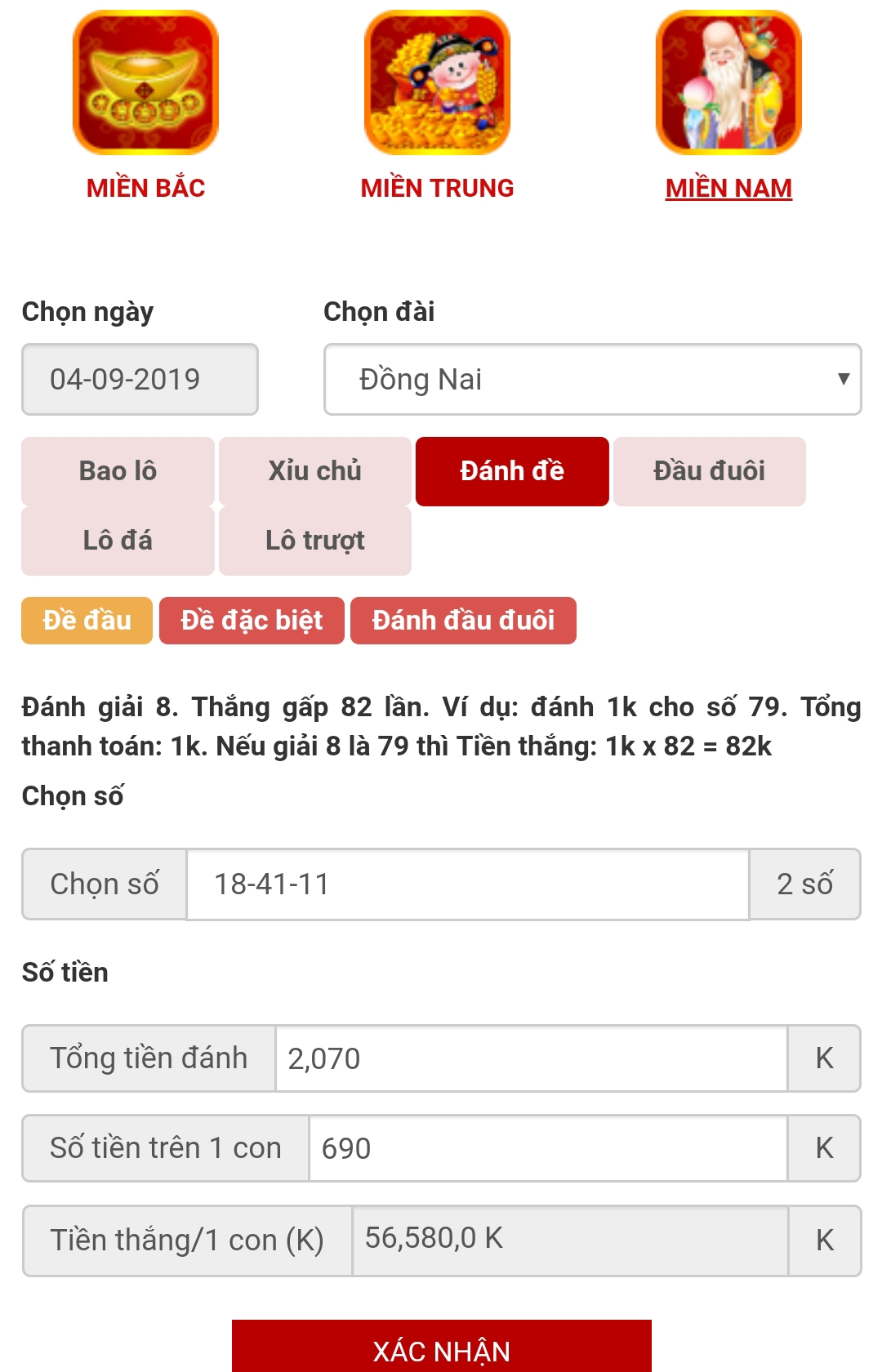Edit the Số tiền trên 1 con field
The width and height of the screenshot is (882, 1372).
click(547, 1148)
